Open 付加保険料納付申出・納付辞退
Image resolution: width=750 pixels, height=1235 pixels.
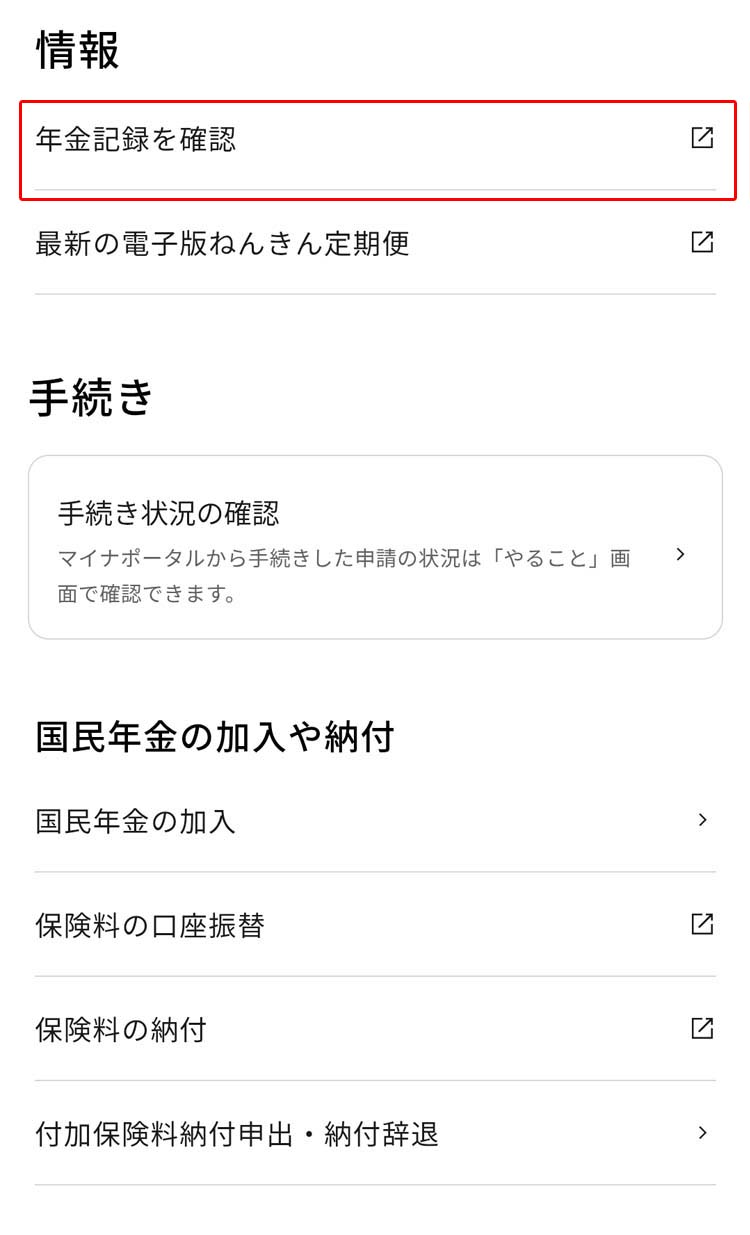[375, 1134]
